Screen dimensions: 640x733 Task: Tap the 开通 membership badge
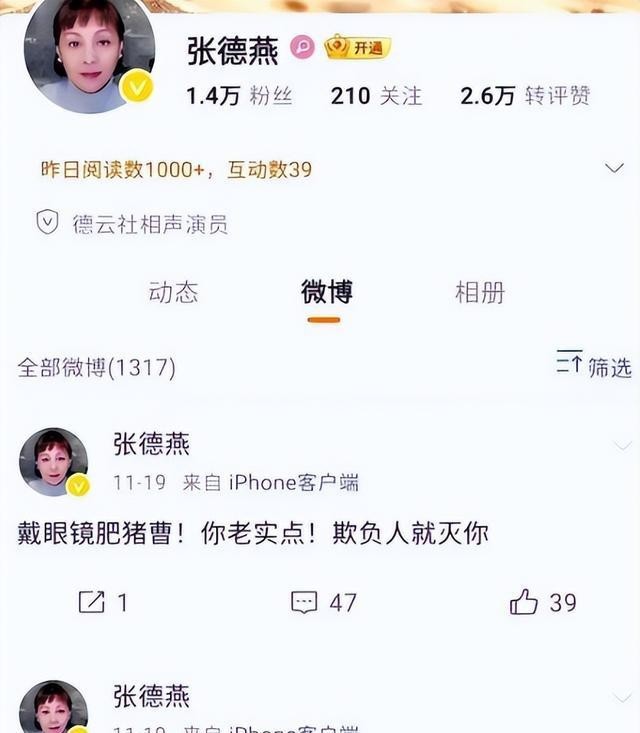point(357,47)
